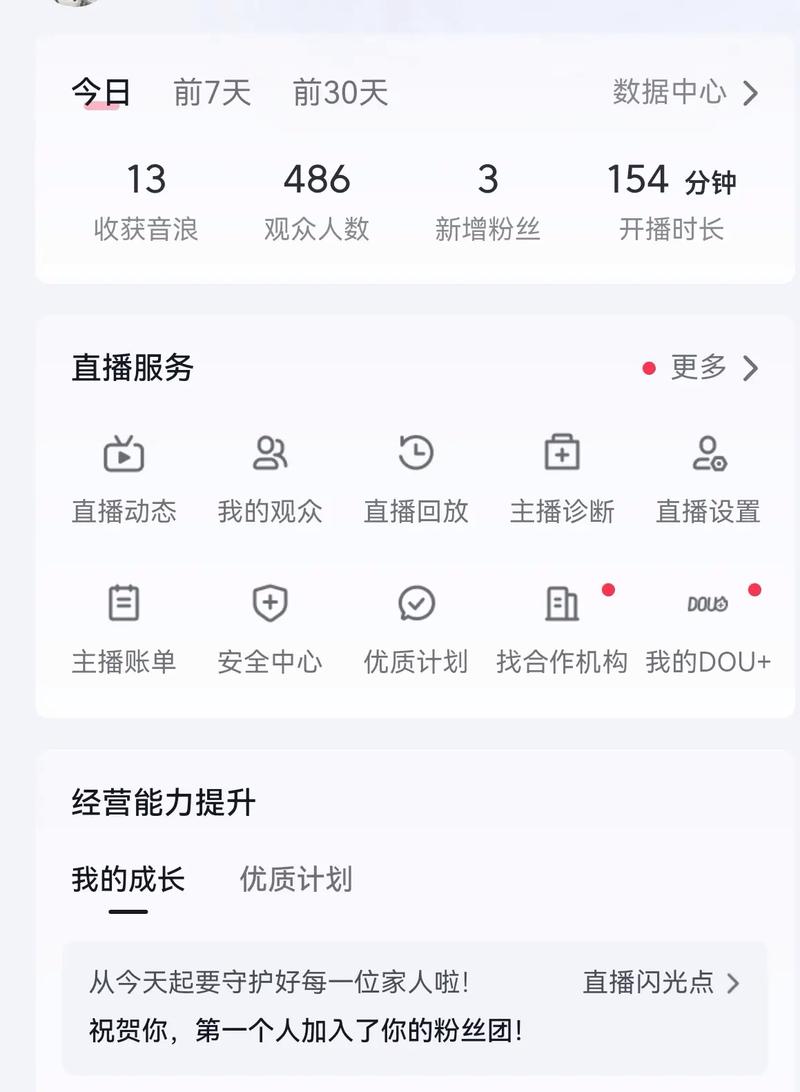
Task: Open 找合作机构
Action: [x=562, y=628]
